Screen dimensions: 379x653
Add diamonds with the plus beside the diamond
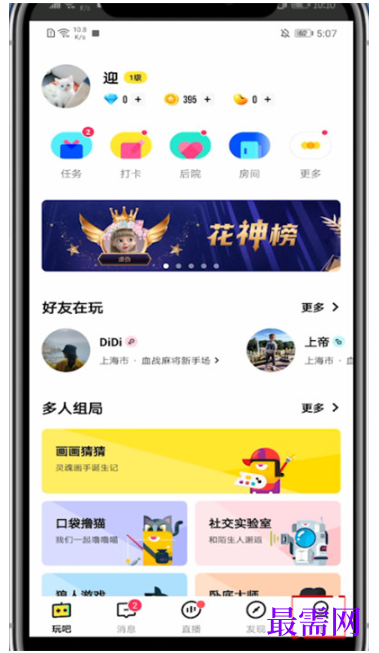coord(138,100)
